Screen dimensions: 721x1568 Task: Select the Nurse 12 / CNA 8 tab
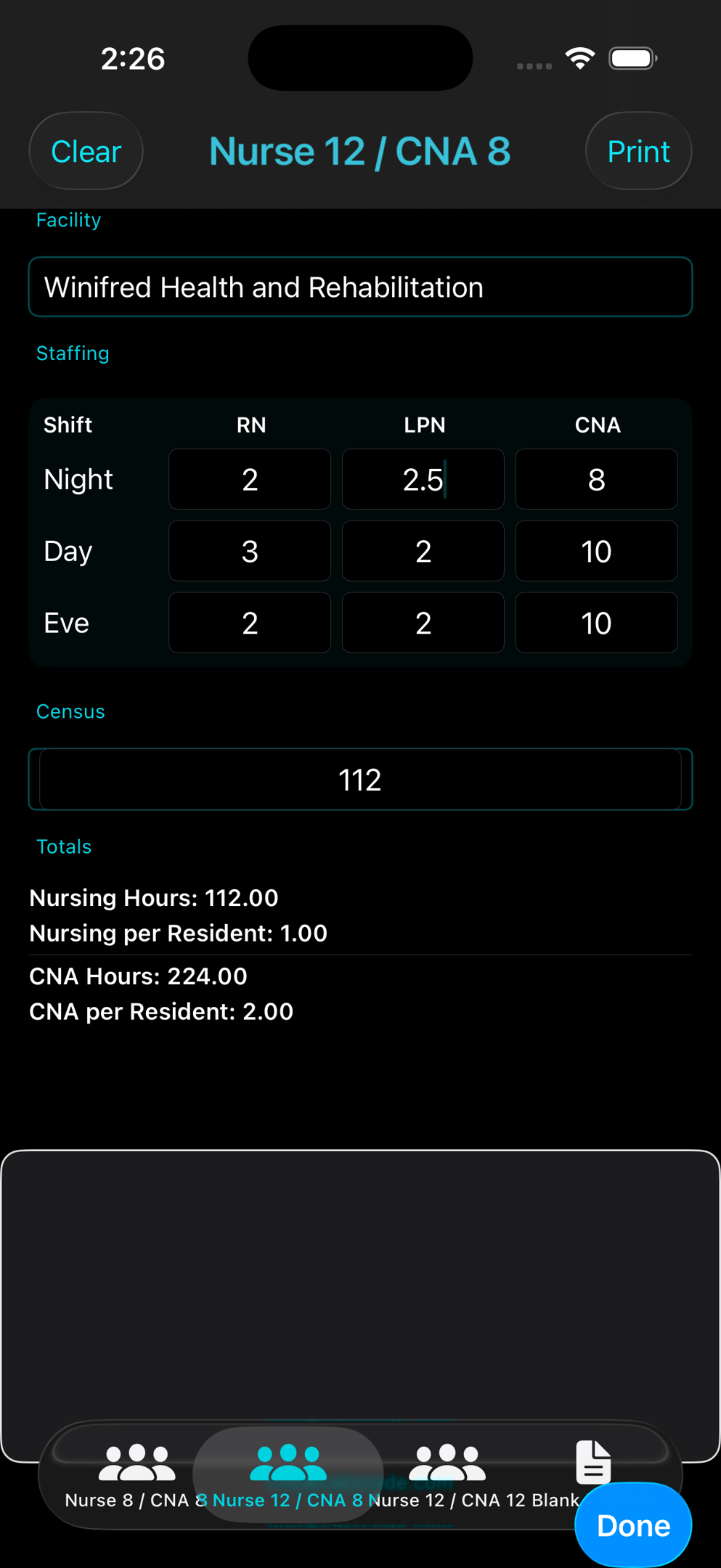(288, 1475)
